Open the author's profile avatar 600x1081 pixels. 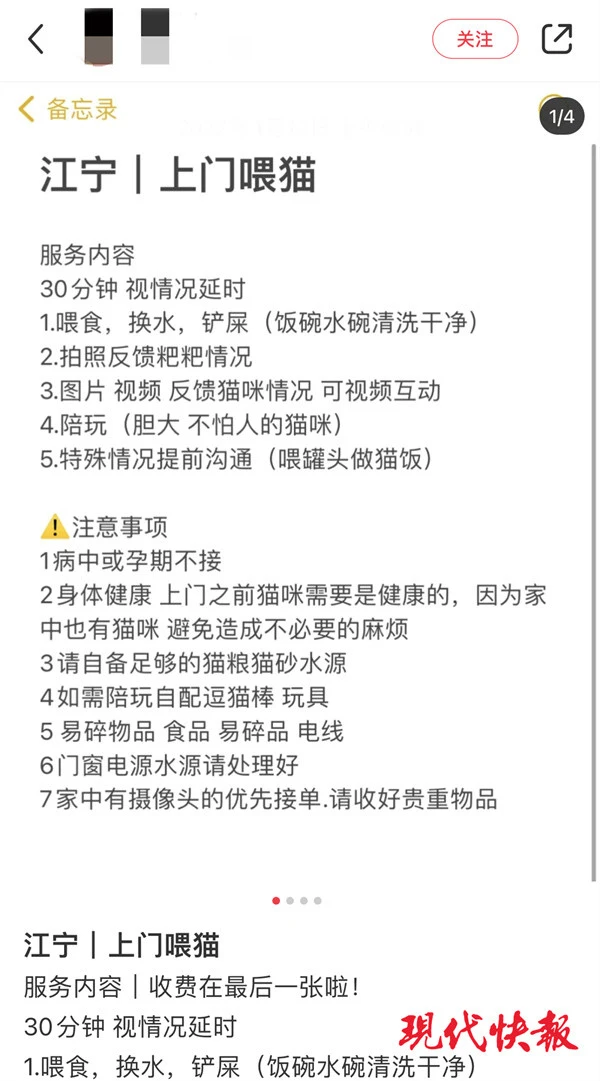click(99, 37)
